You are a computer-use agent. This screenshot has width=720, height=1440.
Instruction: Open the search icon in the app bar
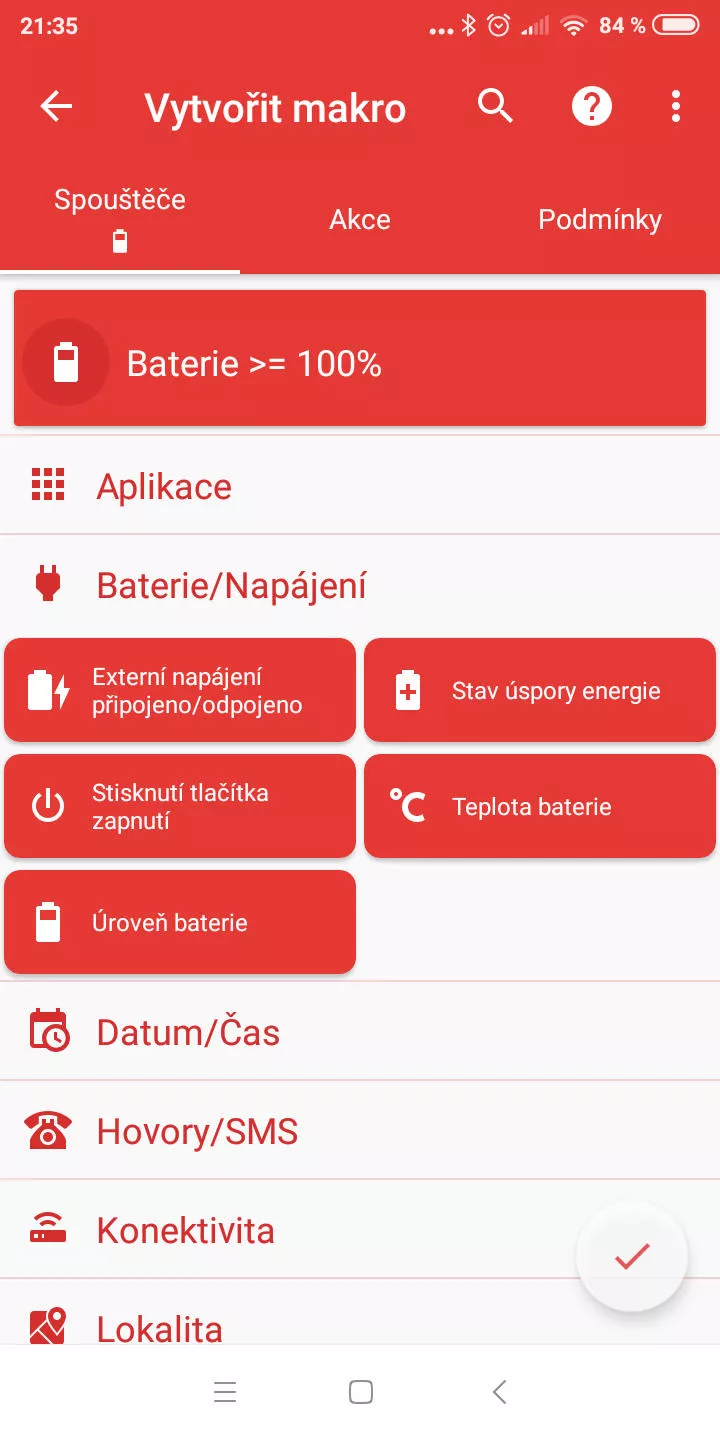point(495,106)
